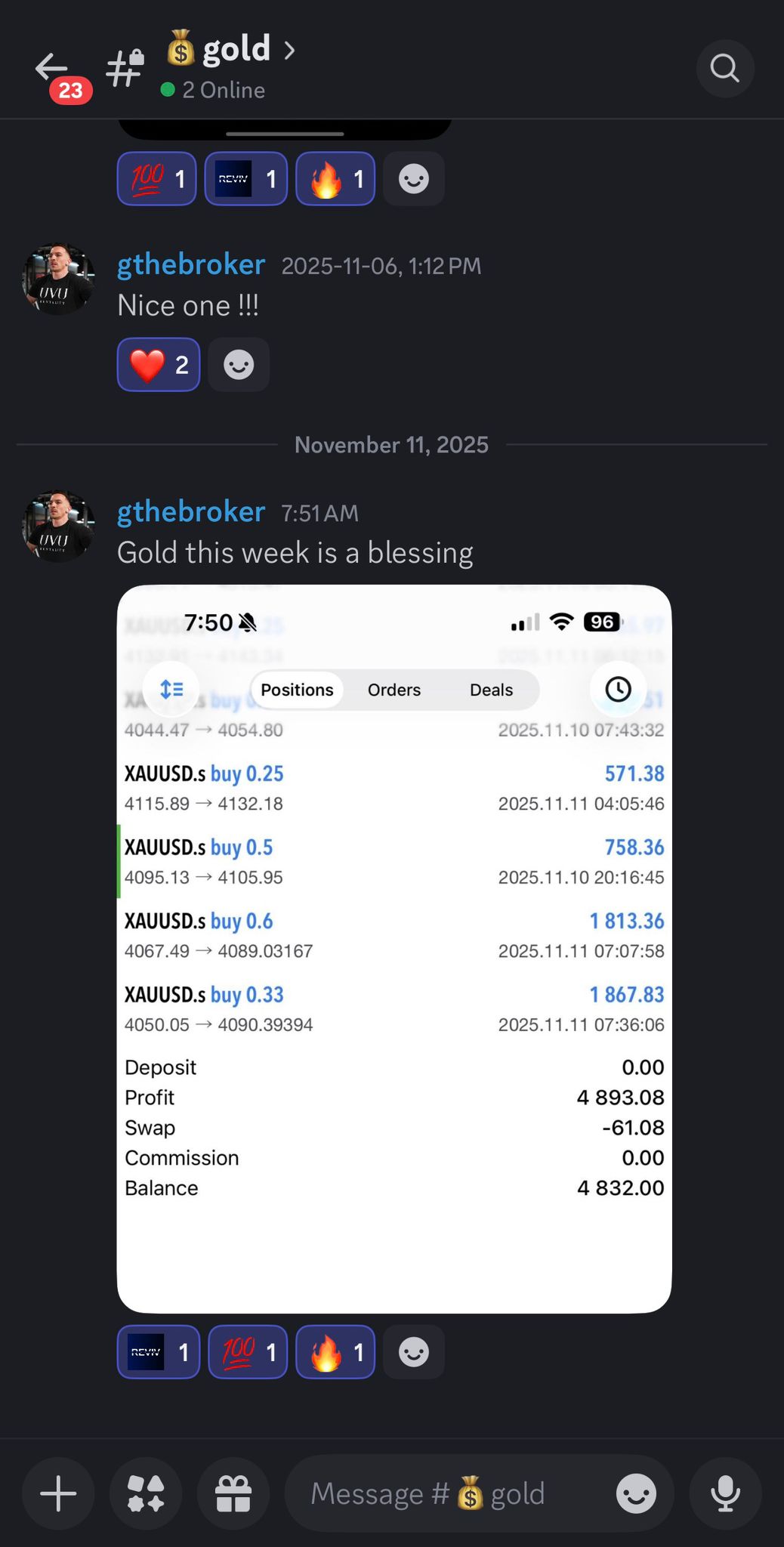Add a reaction below the trading screenshot
Screen dimensions: 784x1547
(414, 1352)
